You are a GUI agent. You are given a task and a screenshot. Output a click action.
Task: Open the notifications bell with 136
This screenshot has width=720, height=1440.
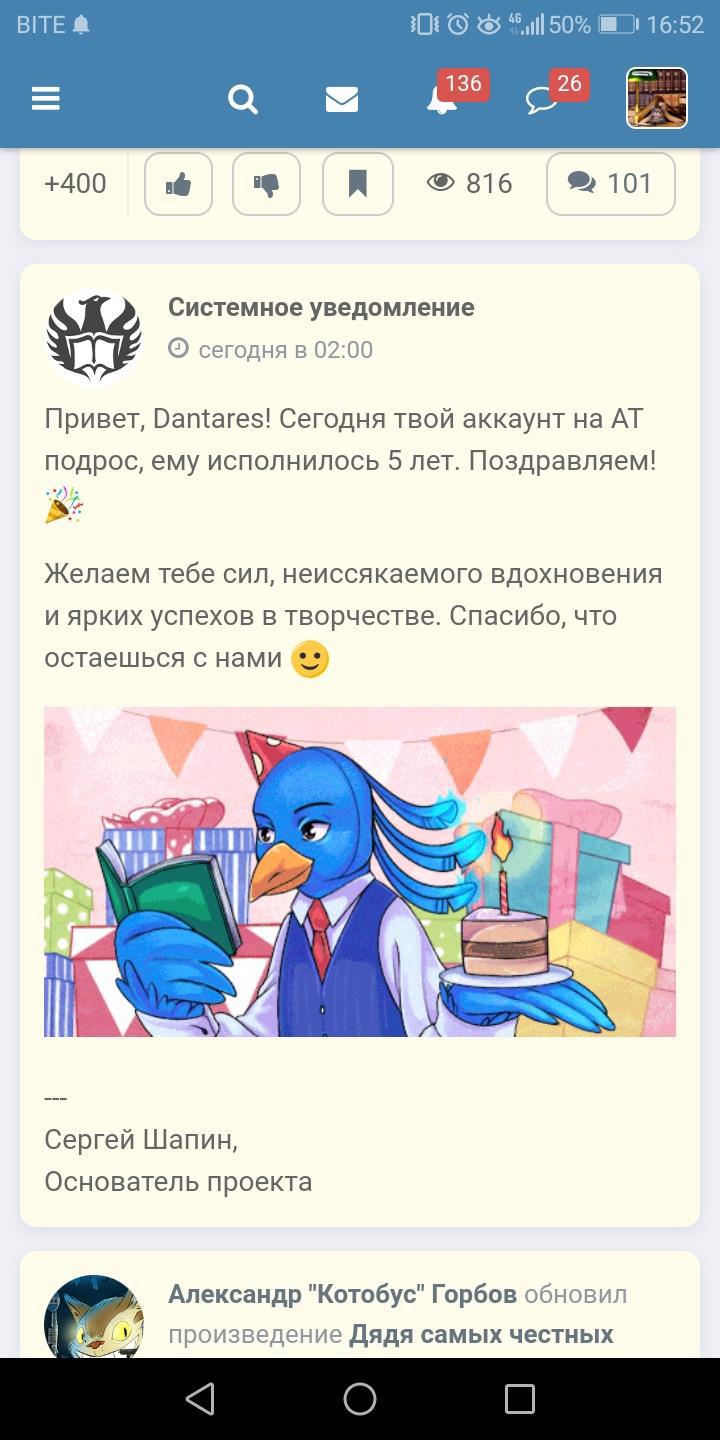click(x=442, y=99)
